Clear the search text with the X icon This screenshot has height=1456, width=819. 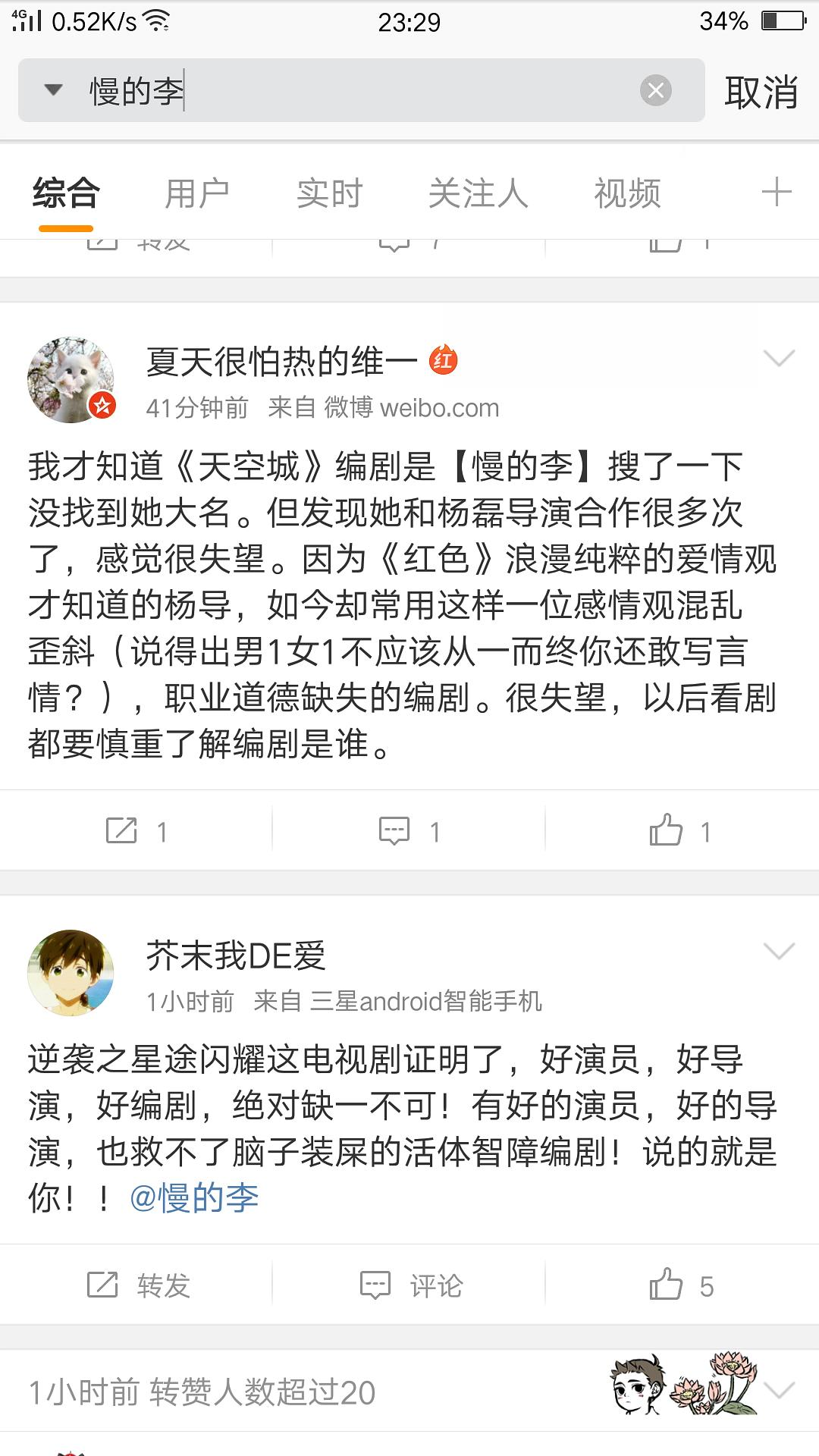pos(655,91)
